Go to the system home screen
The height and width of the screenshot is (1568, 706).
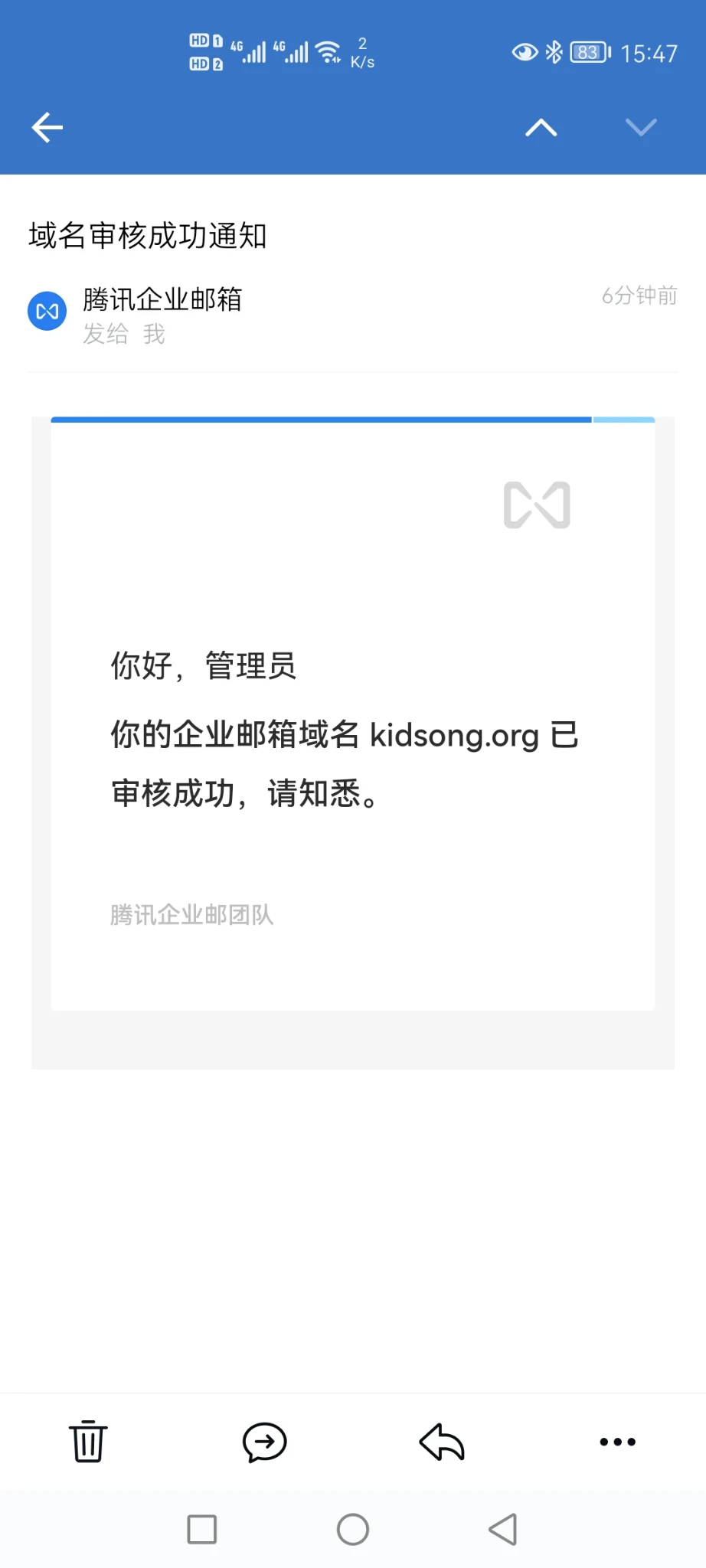[x=353, y=1530]
